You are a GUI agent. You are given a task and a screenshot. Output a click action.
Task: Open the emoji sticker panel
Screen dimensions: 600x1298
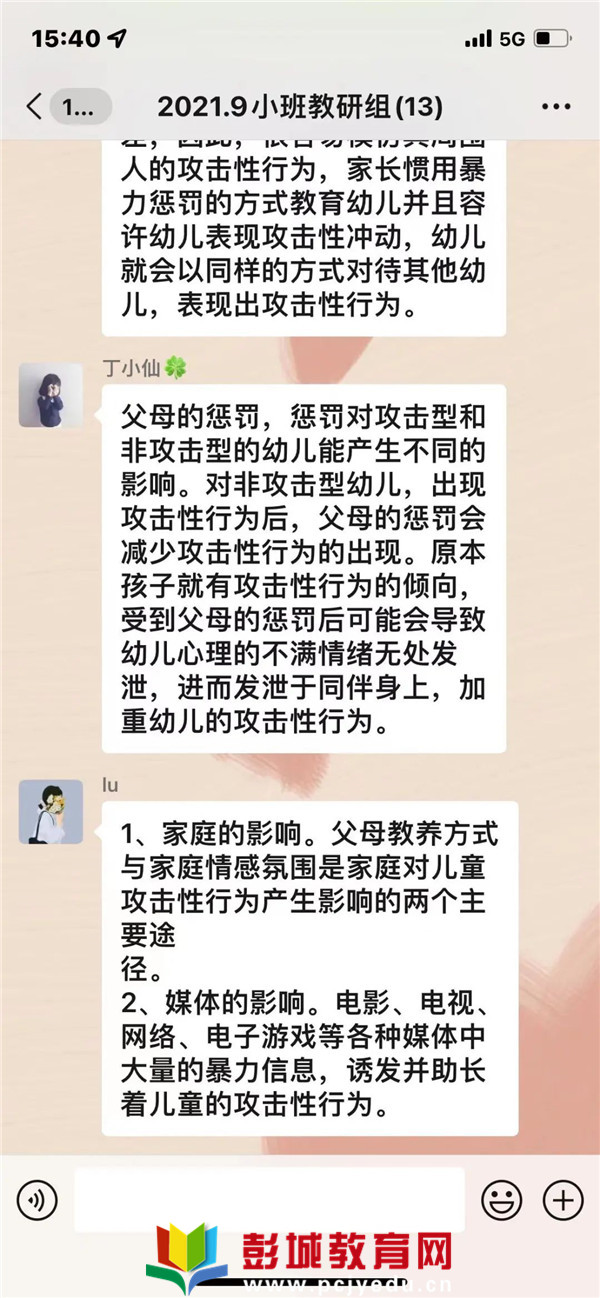tap(501, 1198)
